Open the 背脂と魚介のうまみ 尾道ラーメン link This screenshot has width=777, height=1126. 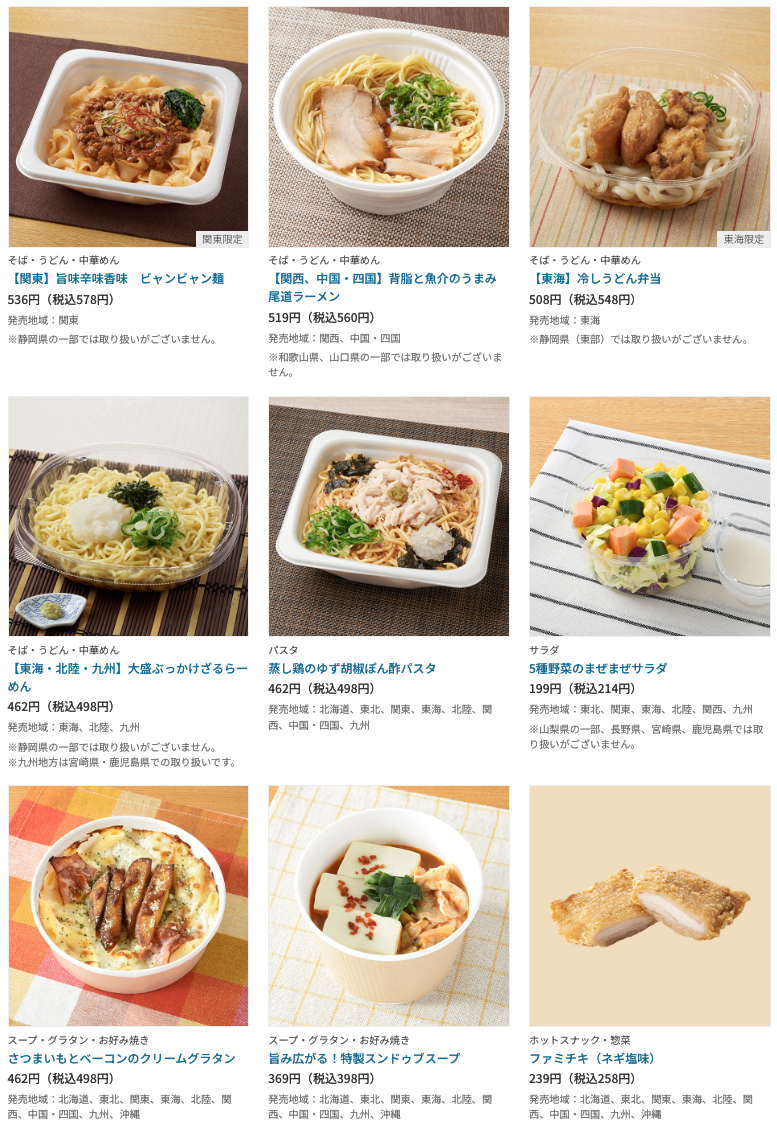click(382, 287)
